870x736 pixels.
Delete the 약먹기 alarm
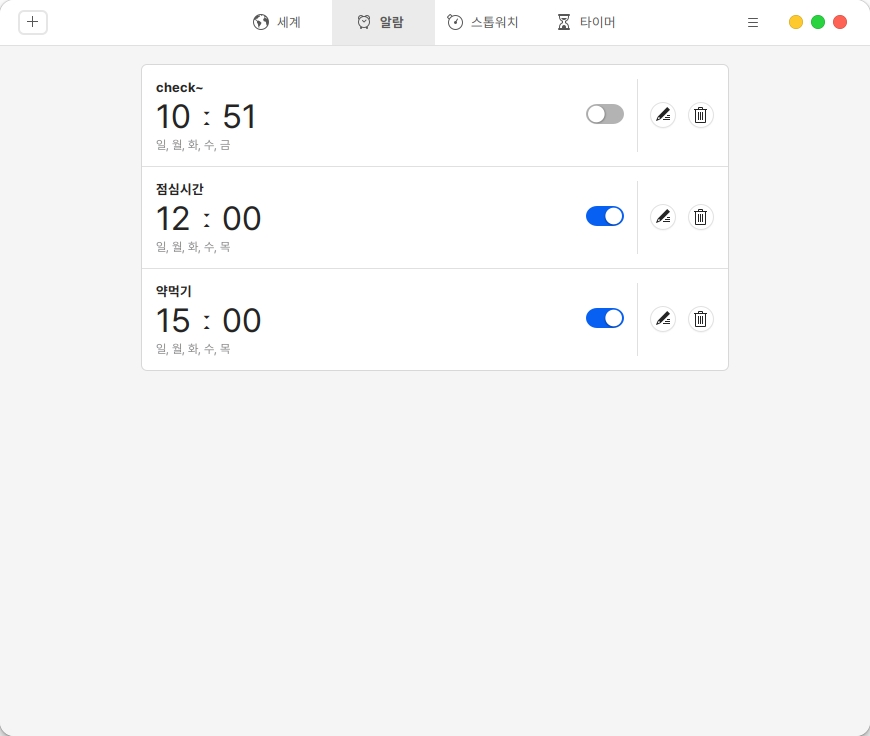click(700, 319)
